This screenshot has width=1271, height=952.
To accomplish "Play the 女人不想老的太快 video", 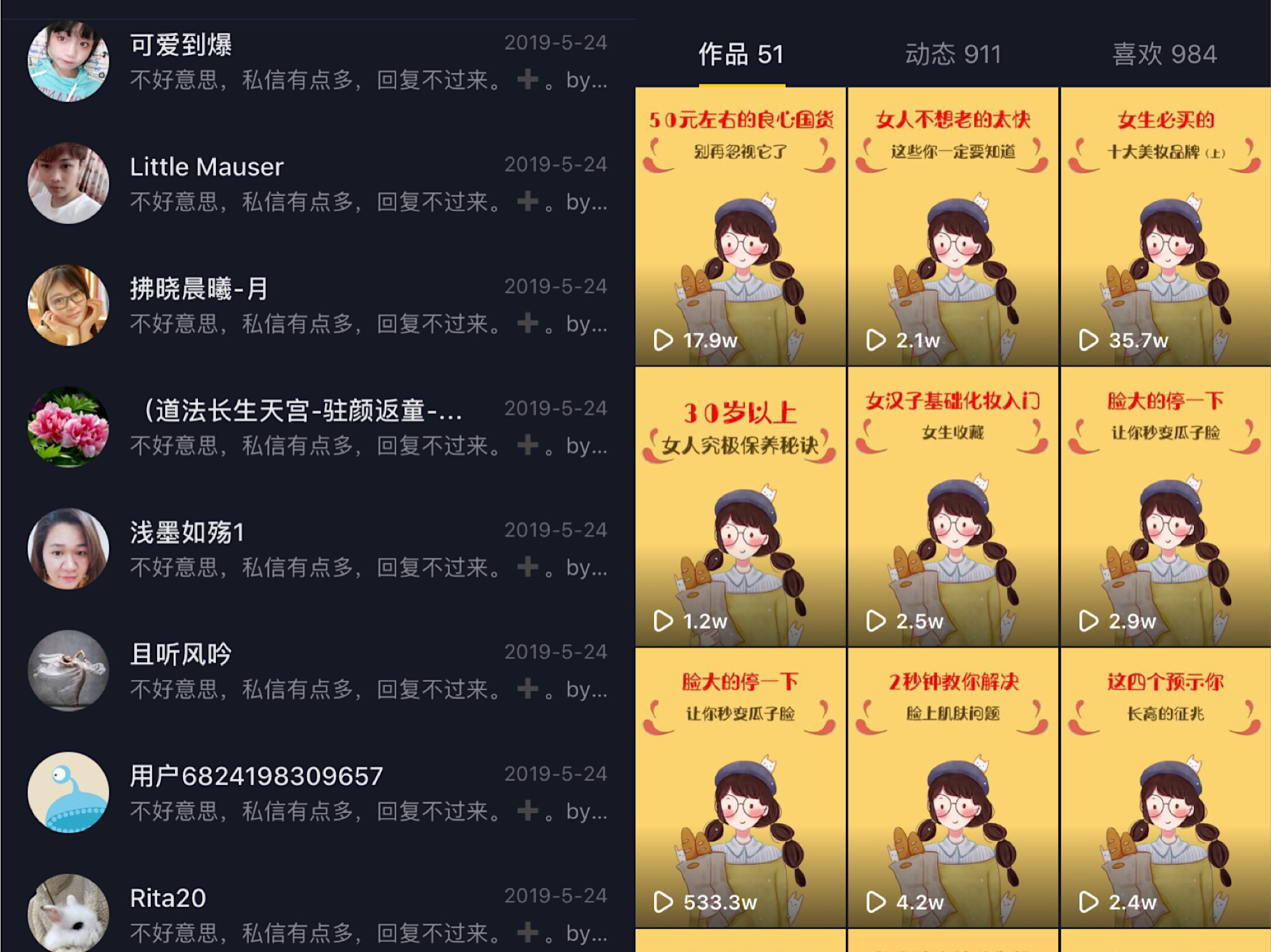I will [953, 227].
